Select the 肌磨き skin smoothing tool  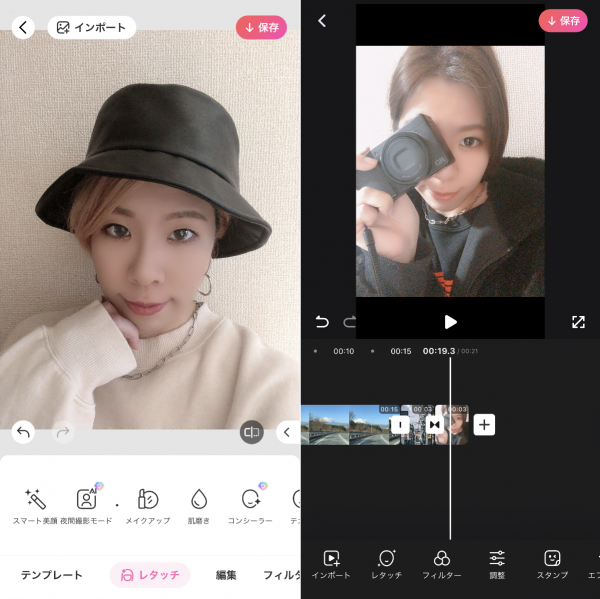tap(199, 505)
